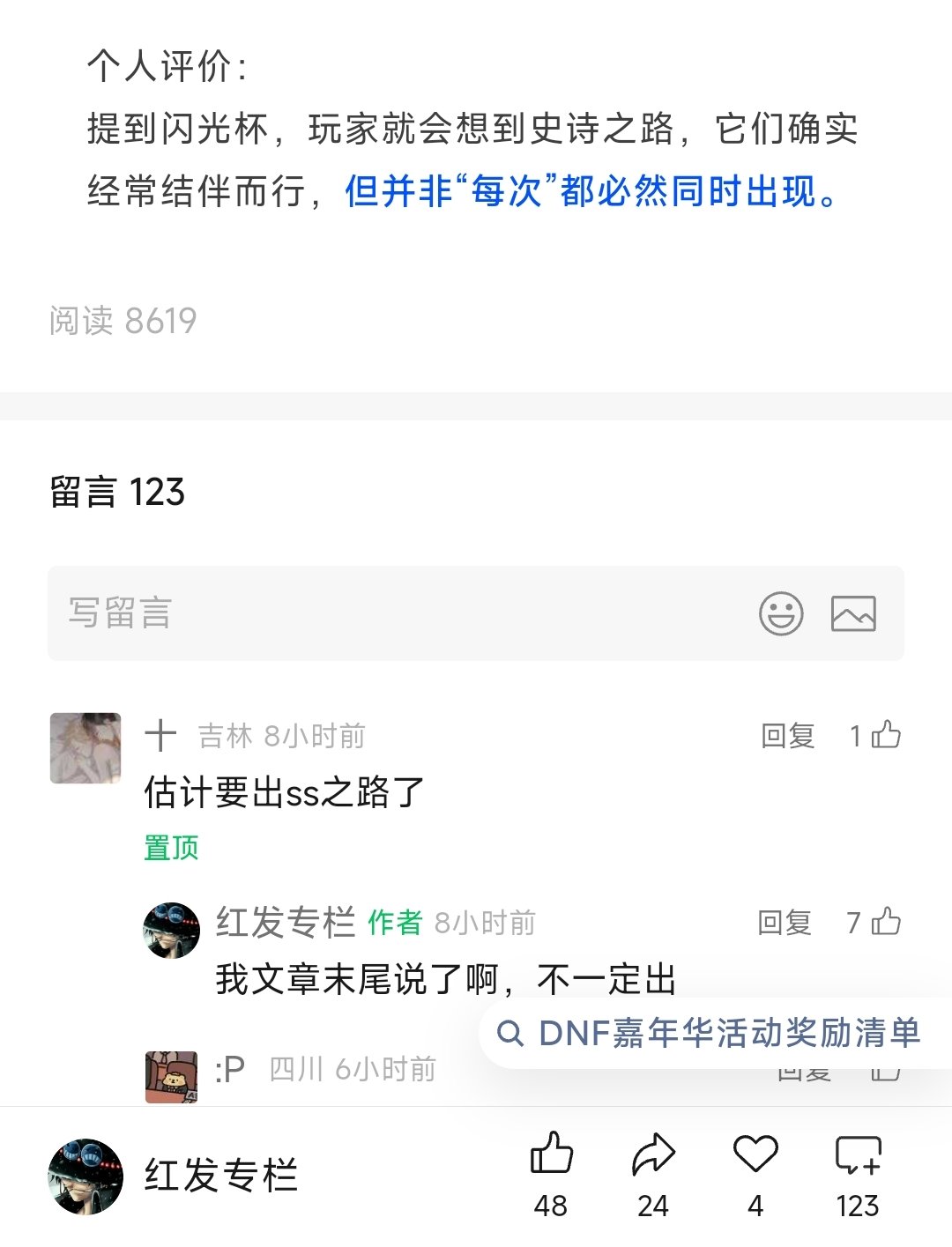Open the blue link 但并非"每次"都必然同时出现

(x=591, y=191)
